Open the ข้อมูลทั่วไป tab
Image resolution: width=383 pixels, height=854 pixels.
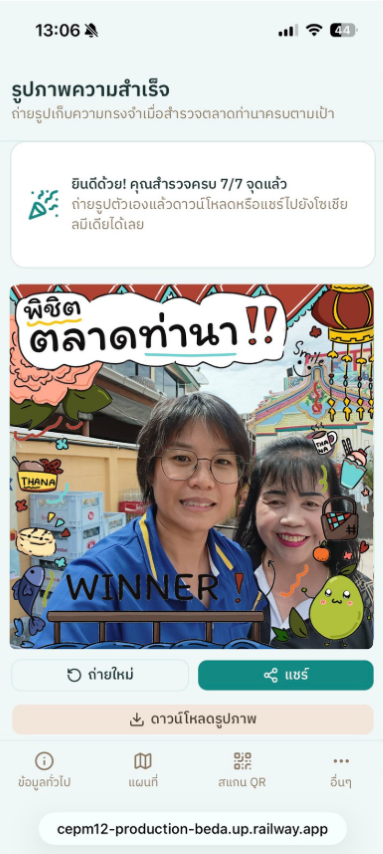coord(44,770)
